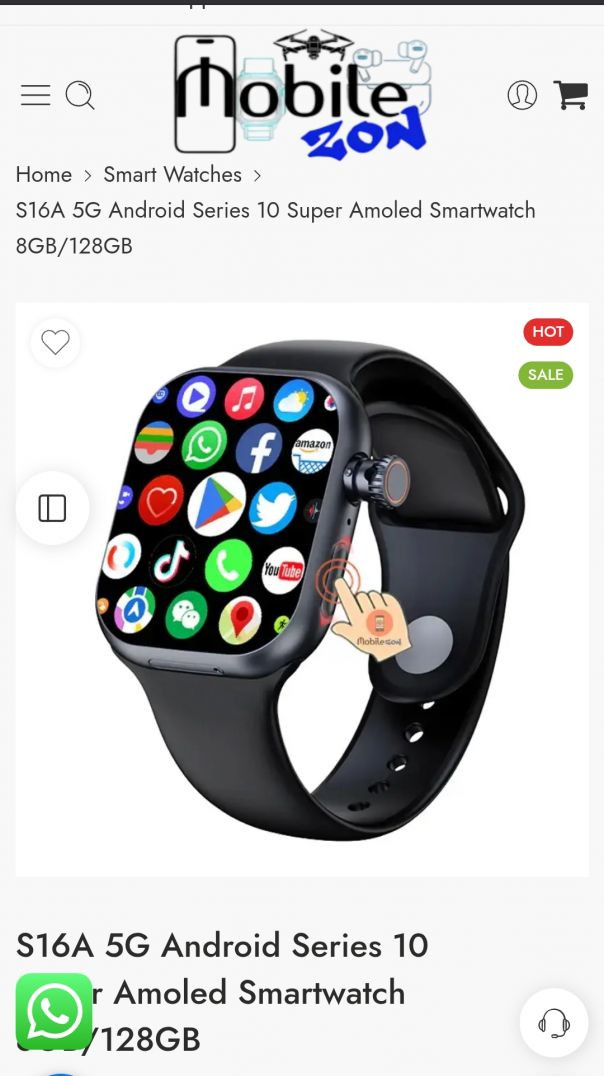Tap the Mobile Zon logo

click(x=302, y=95)
